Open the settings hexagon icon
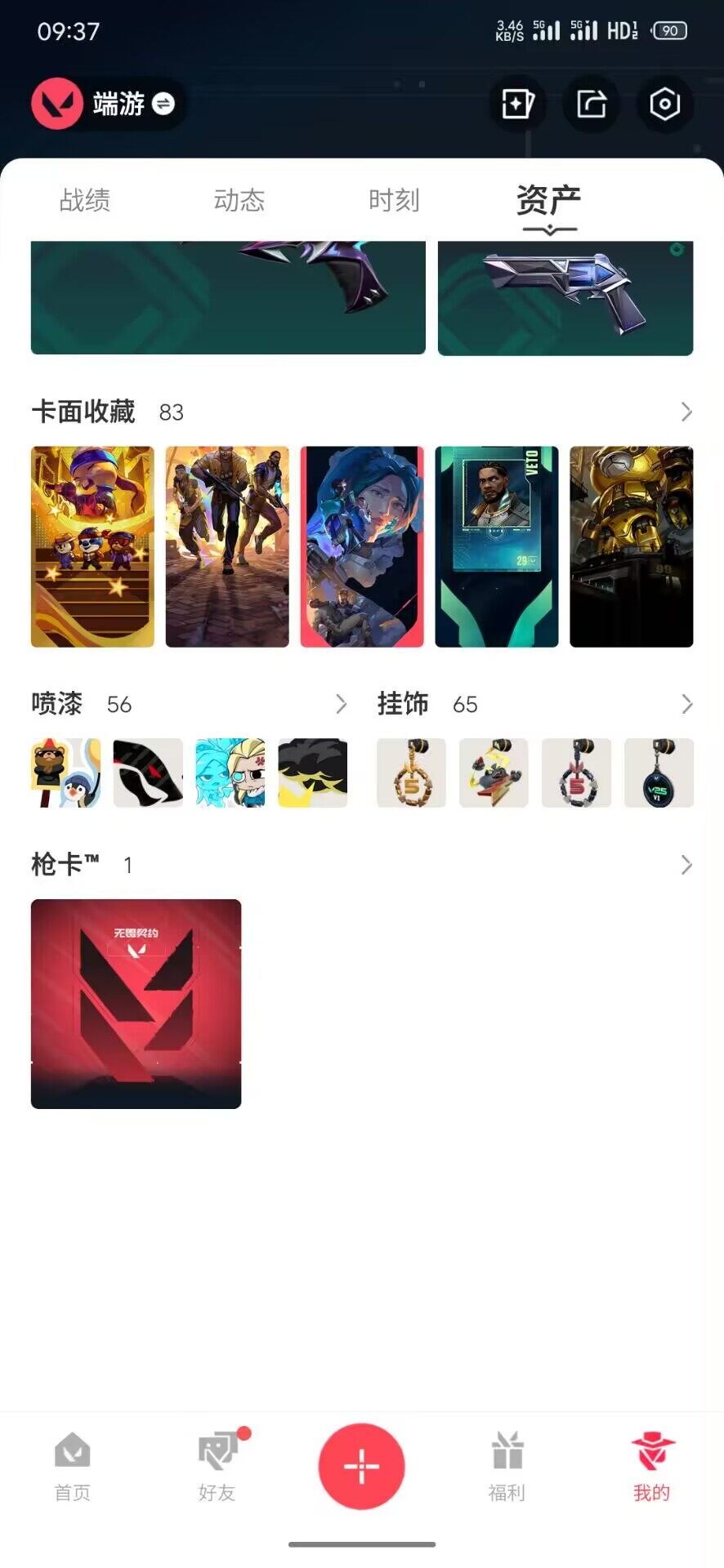The image size is (724, 1568). pyautogui.click(x=665, y=104)
